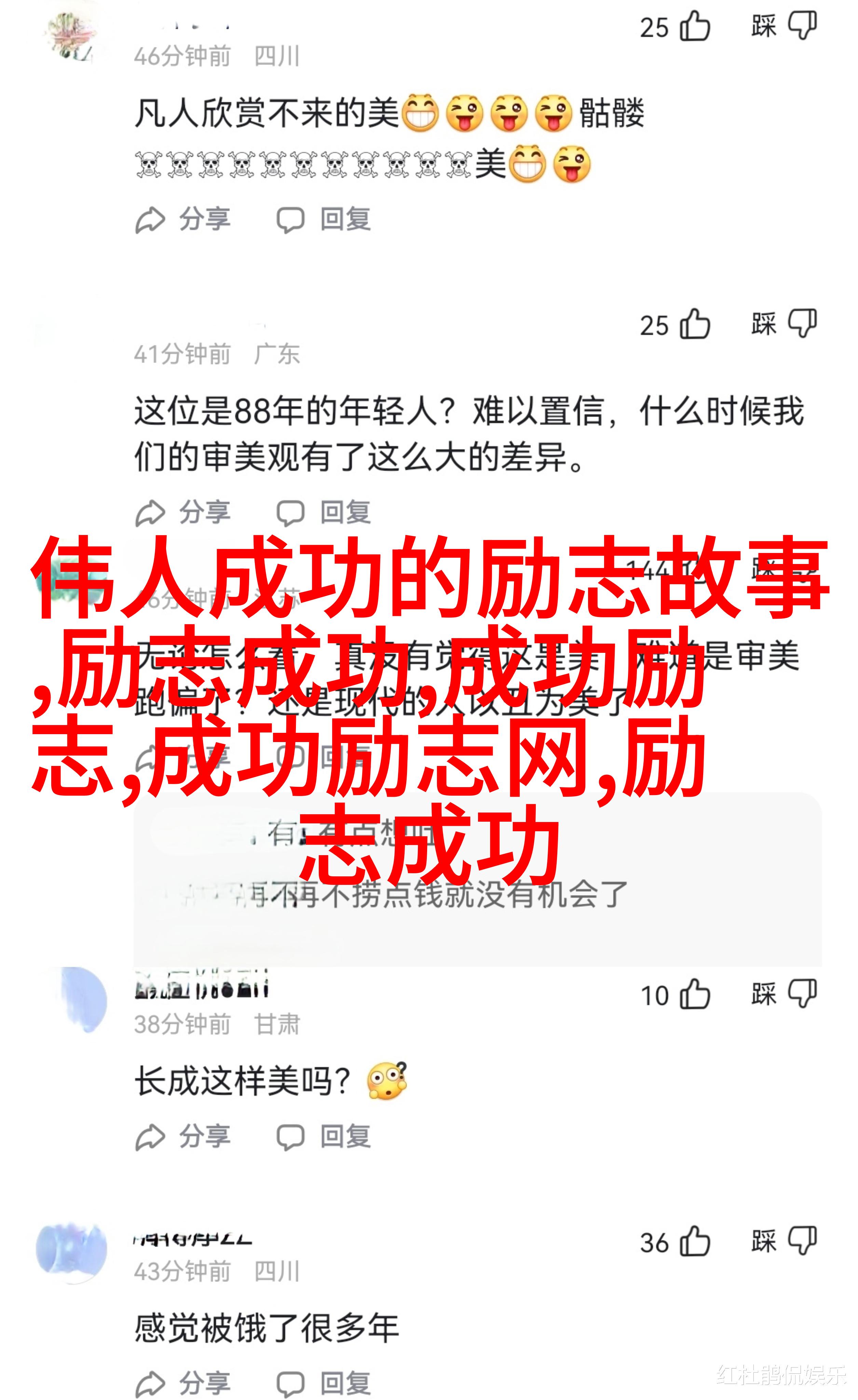Tap 踩 on the 甘肃 user's comment
The width and height of the screenshot is (858, 1400).
(802, 994)
